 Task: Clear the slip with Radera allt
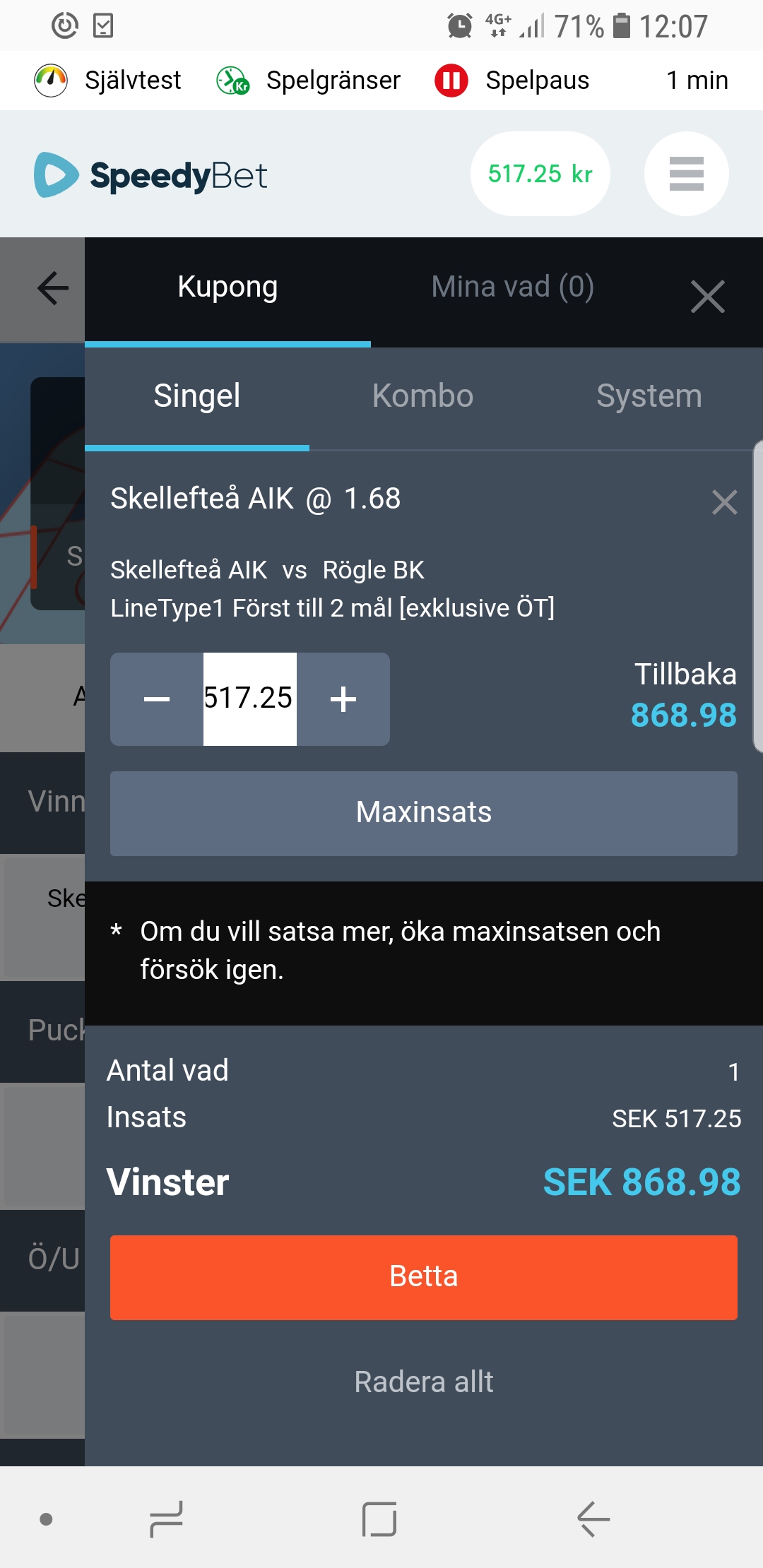click(x=424, y=1382)
